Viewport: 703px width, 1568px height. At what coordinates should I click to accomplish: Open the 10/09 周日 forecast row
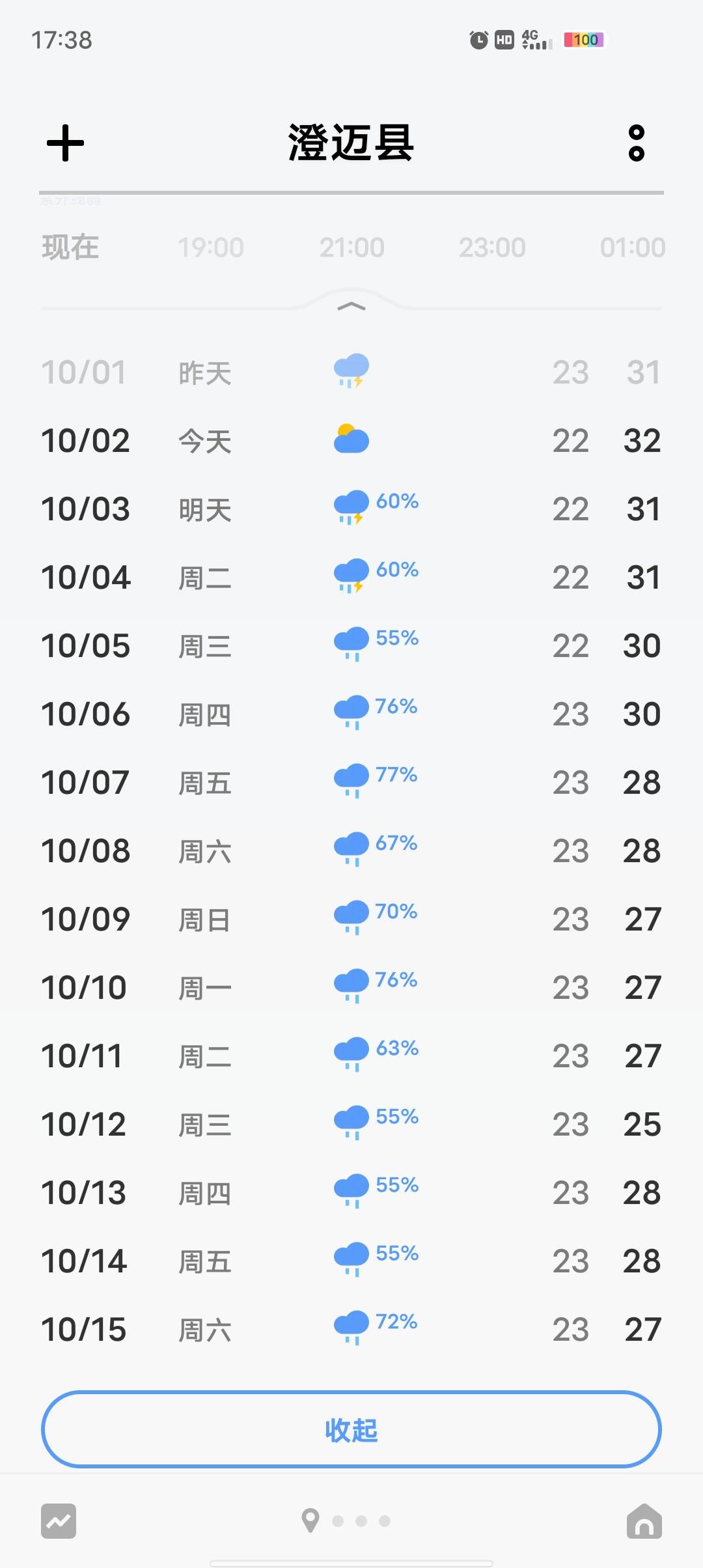click(x=351, y=919)
